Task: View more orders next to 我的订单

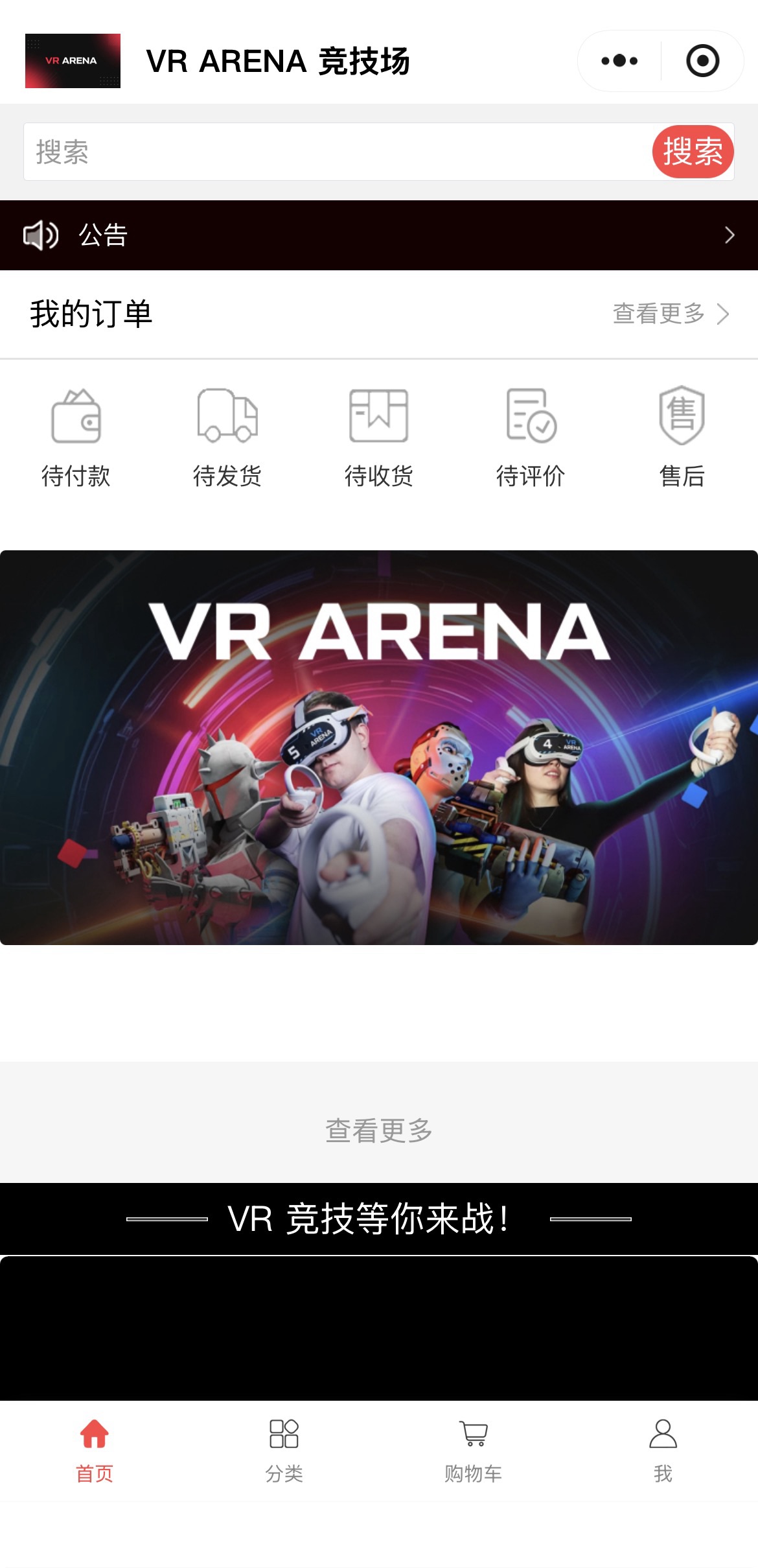Action: coord(670,314)
